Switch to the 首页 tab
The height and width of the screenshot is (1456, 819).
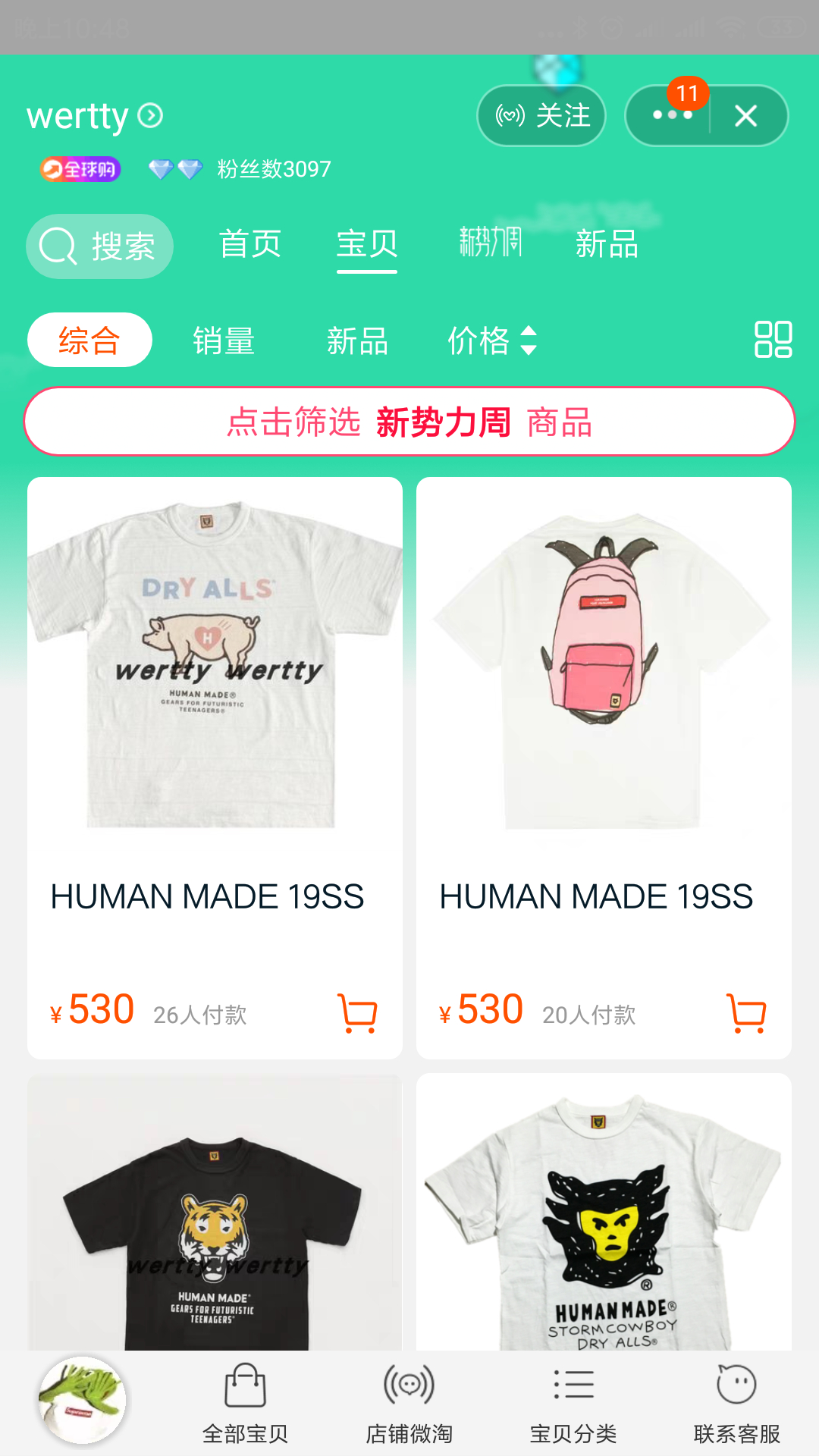pos(249,244)
